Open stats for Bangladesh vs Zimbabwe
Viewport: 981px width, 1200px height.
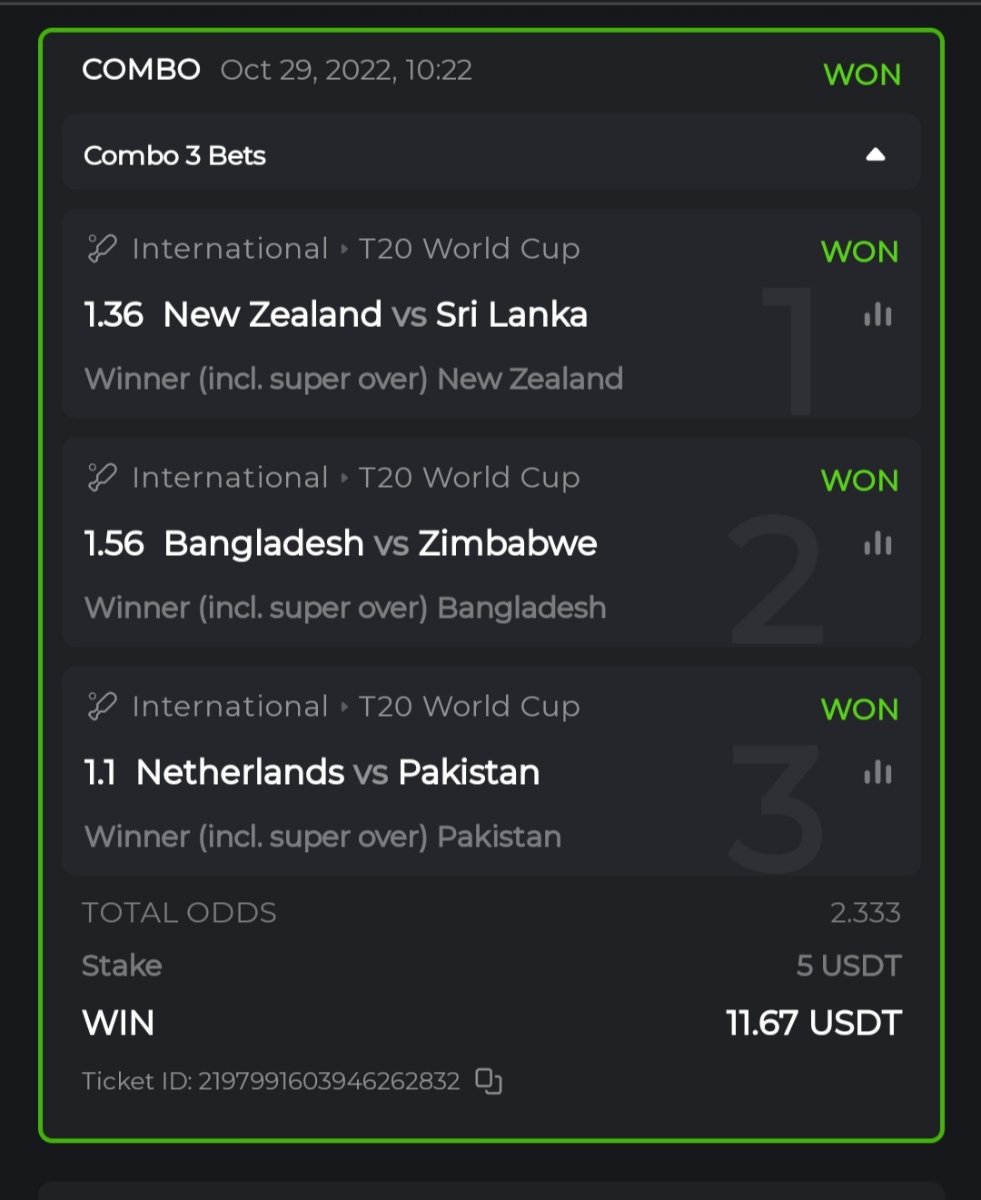(877, 544)
